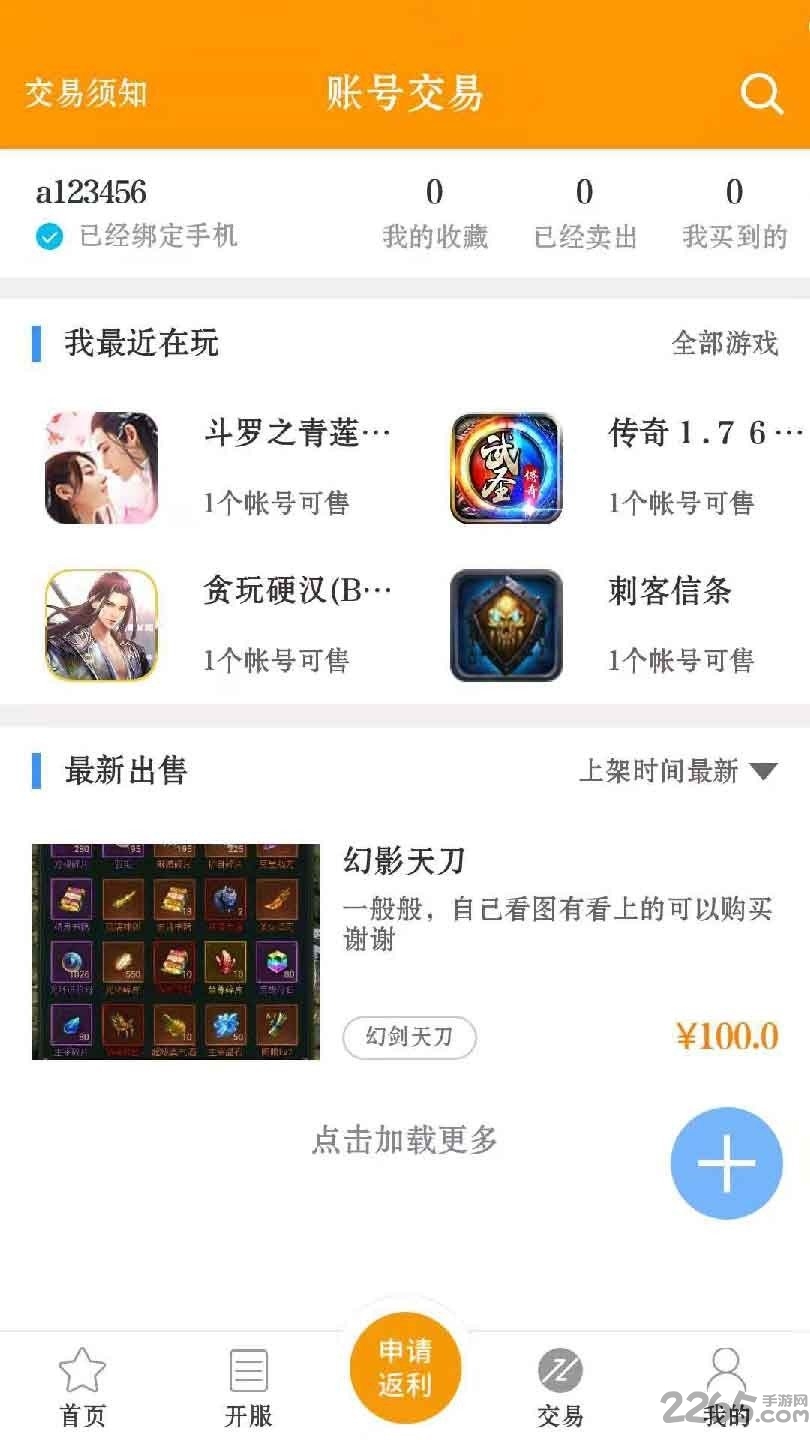This screenshot has height=1440, width=810.
Task: Open the 贪玩硬汉 game icon
Action: pos(101,624)
